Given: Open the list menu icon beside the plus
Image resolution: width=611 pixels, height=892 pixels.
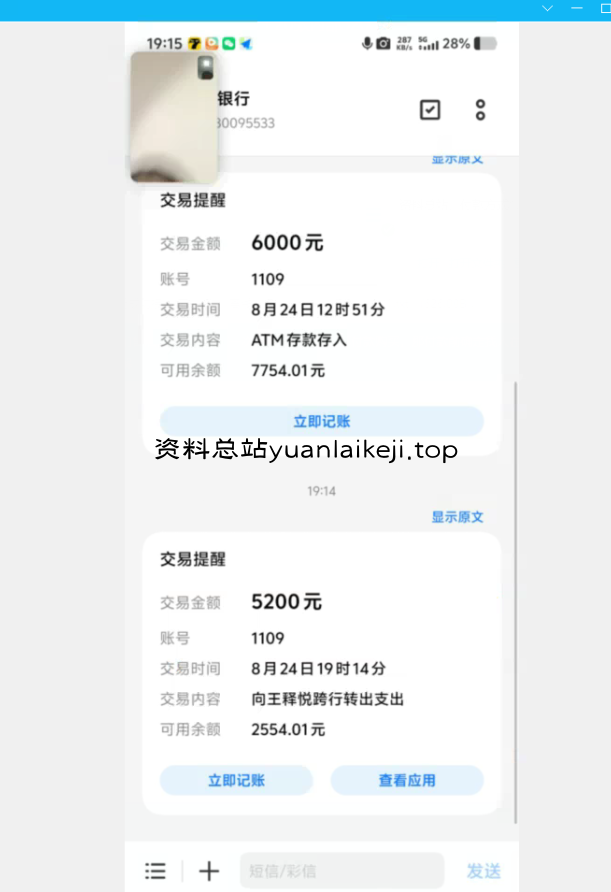Looking at the screenshot, I should point(155,871).
